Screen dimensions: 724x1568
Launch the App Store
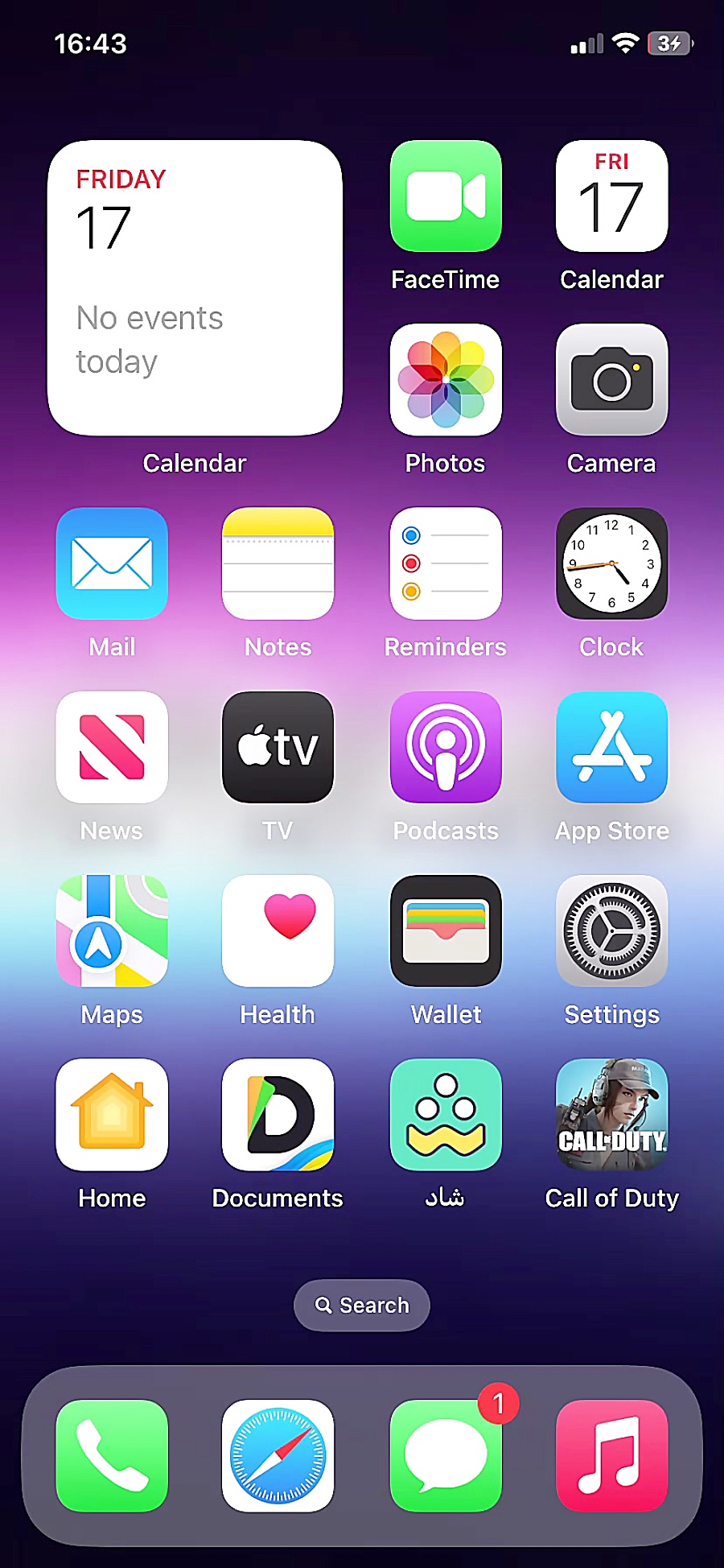[611, 747]
